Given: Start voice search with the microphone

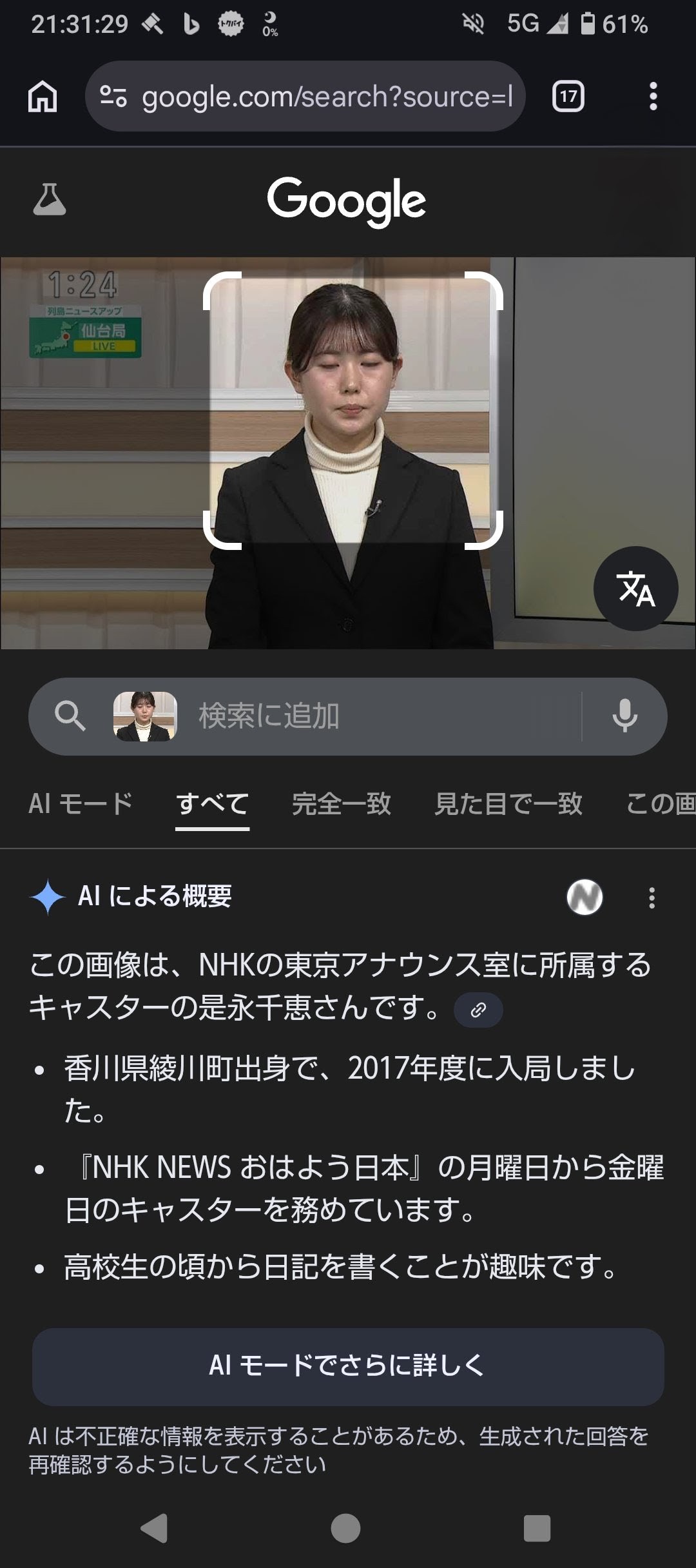Looking at the screenshot, I should tap(624, 716).
